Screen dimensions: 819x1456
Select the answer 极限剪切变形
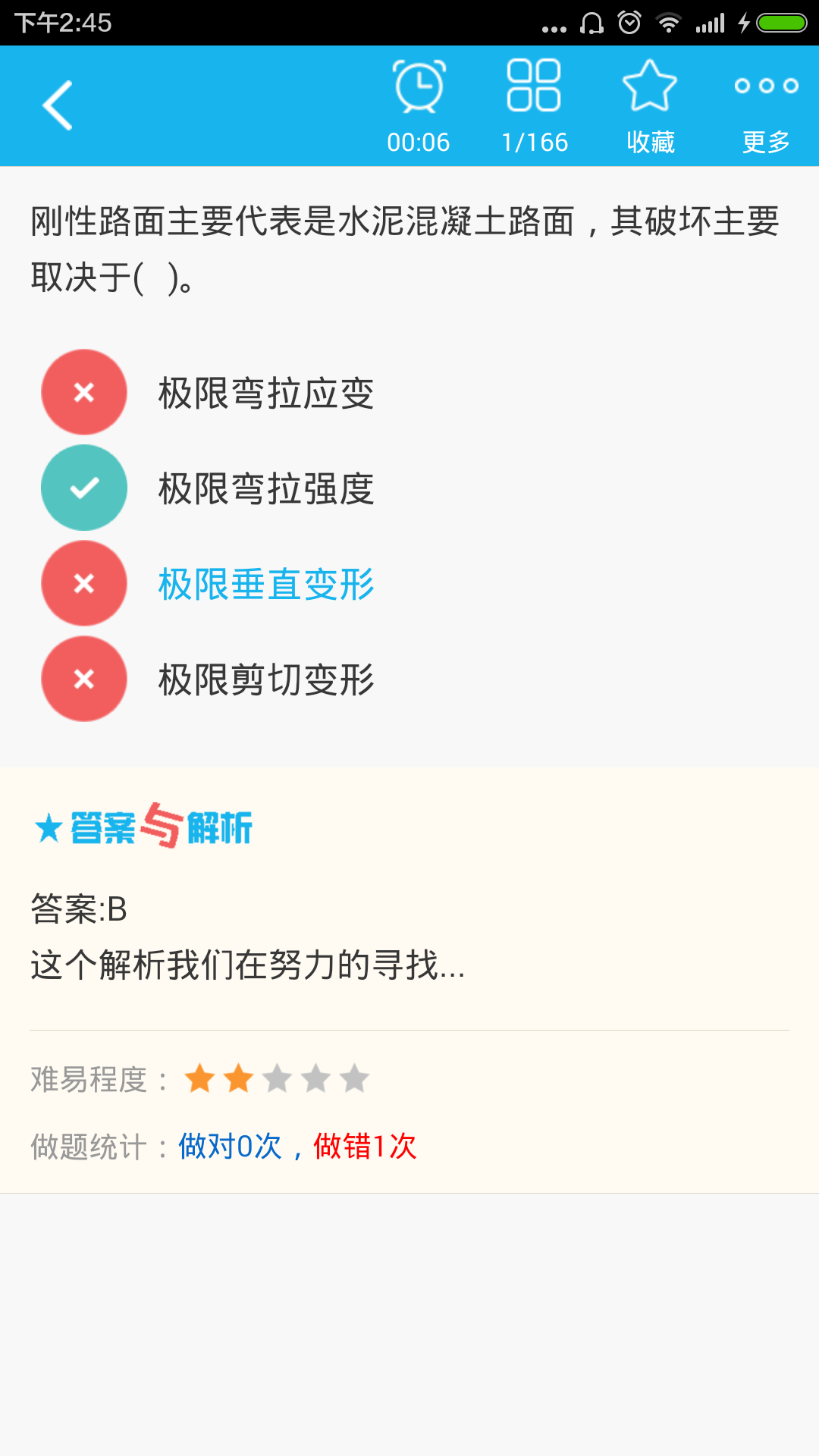pyautogui.click(x=265, y=679)
